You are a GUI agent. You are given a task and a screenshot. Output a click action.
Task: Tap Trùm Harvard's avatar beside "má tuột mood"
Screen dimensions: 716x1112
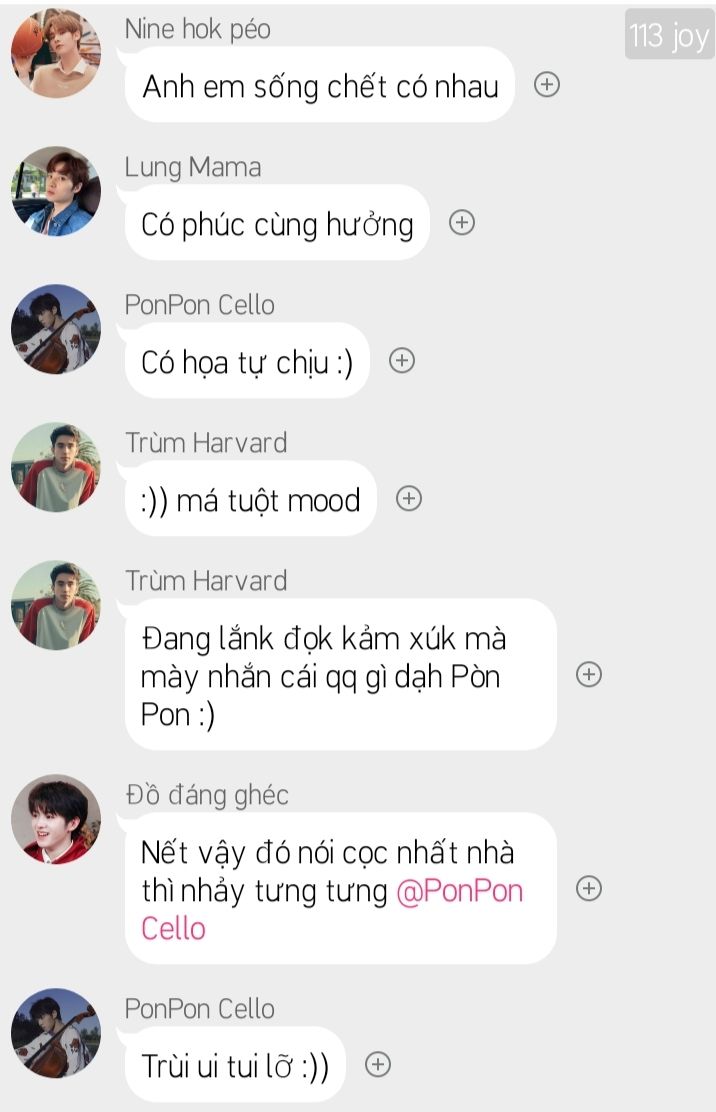pyautogui.click(x=56, y=467)
